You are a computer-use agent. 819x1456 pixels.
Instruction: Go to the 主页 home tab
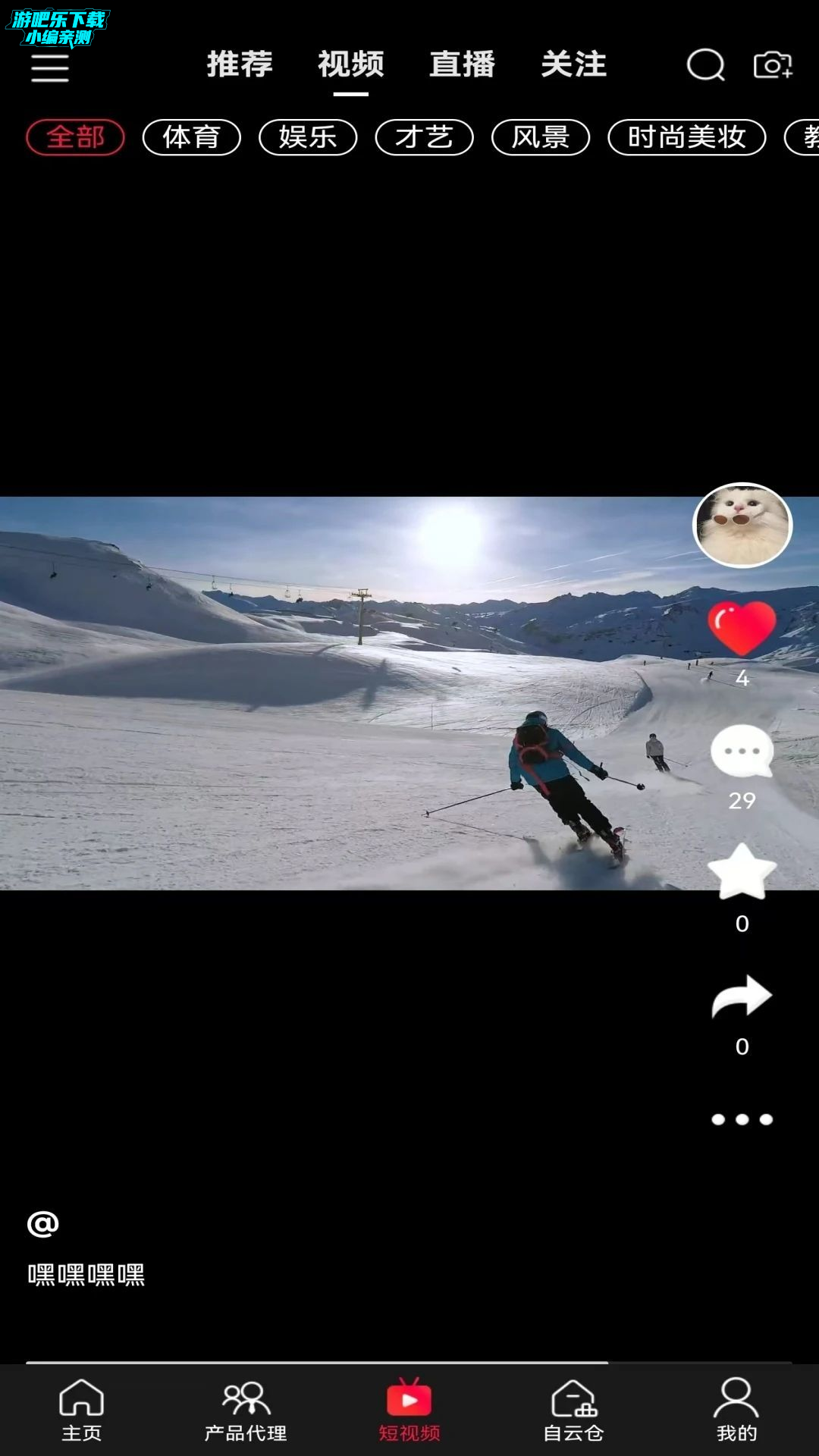click(x=82, y=1410)
